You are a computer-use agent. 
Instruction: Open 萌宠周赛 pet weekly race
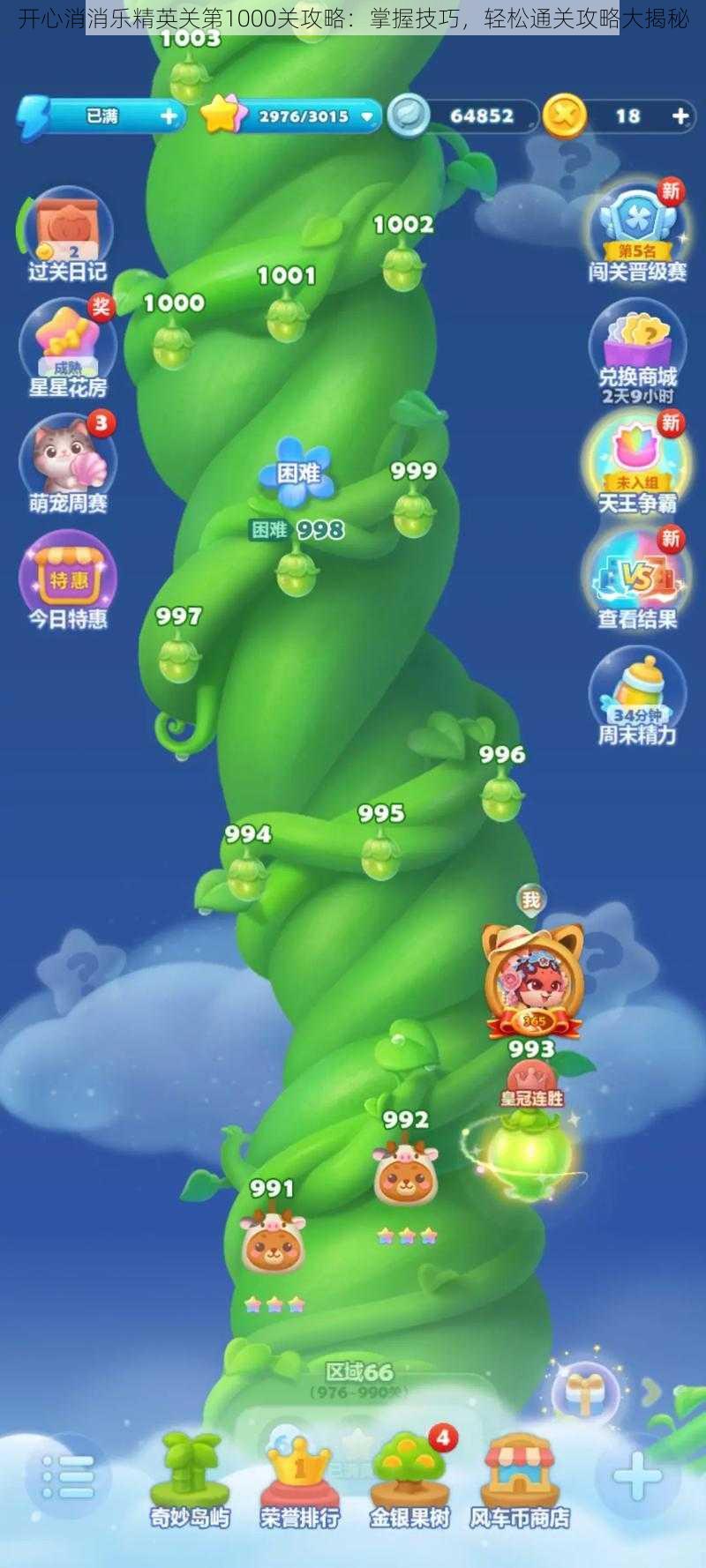67,463
